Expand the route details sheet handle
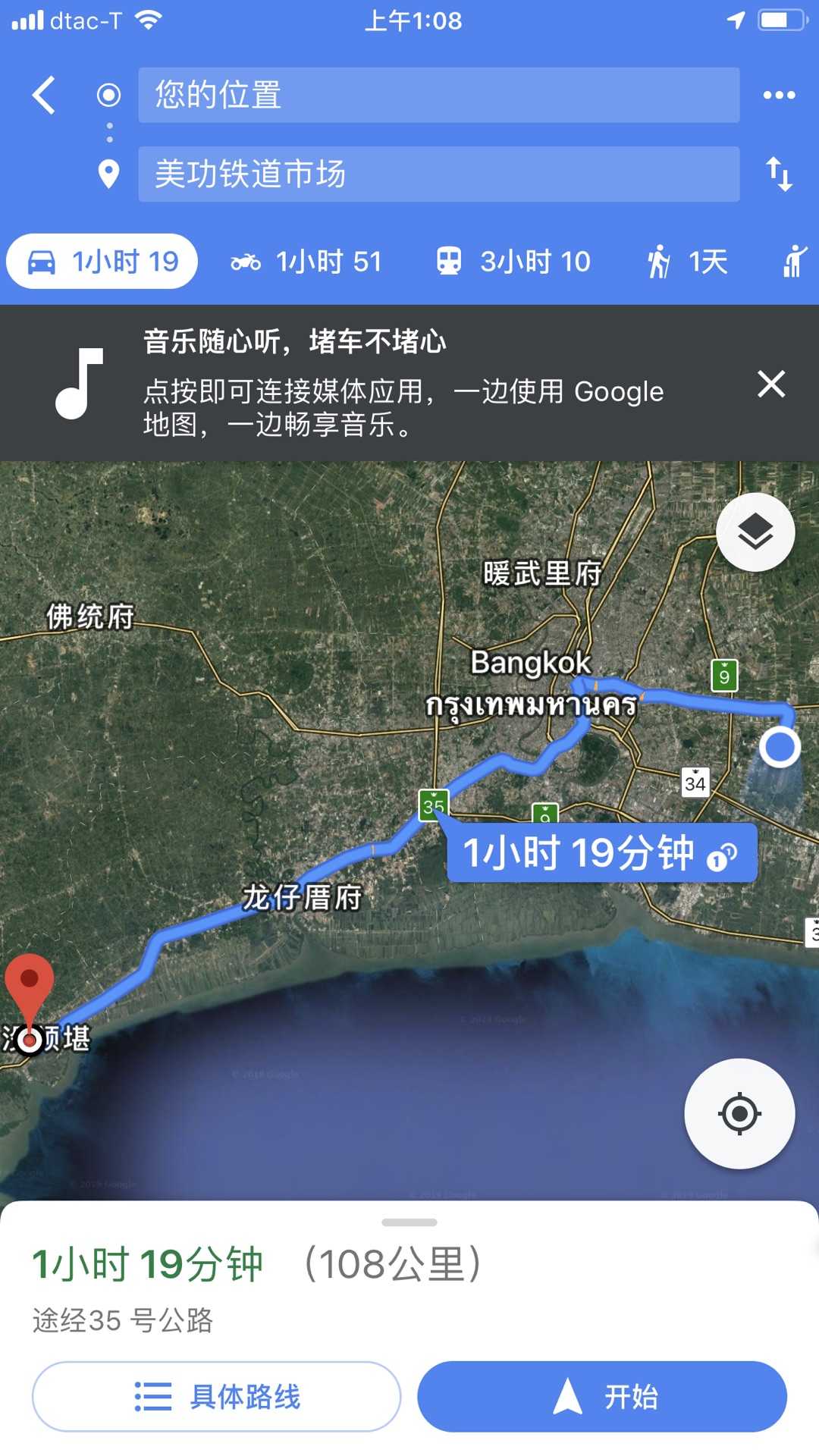819x1456 pixels. [x=409, y=1222]
